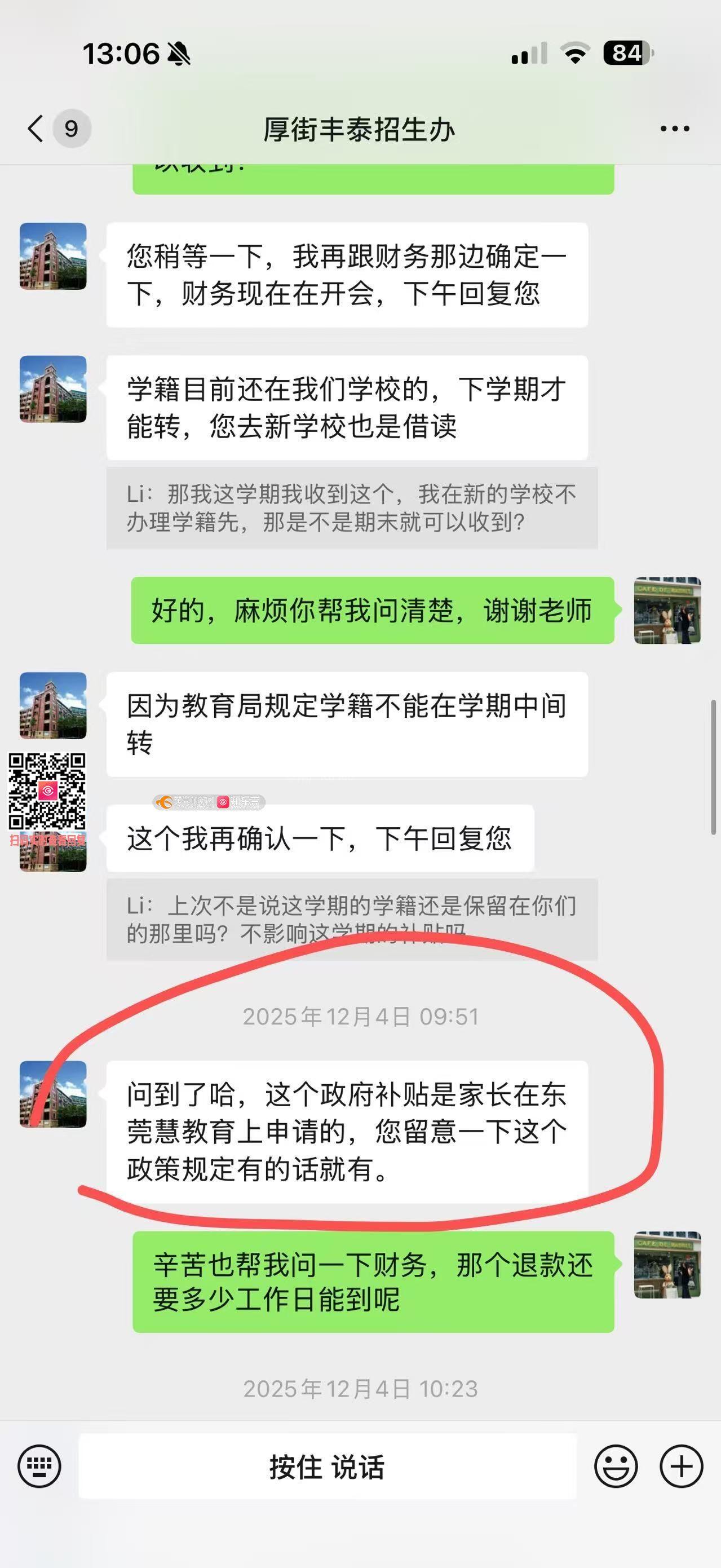The height and width of the screenshot is (1568, 721).
Task: Open the plus attachments menu
Action: pos(682,1466)
